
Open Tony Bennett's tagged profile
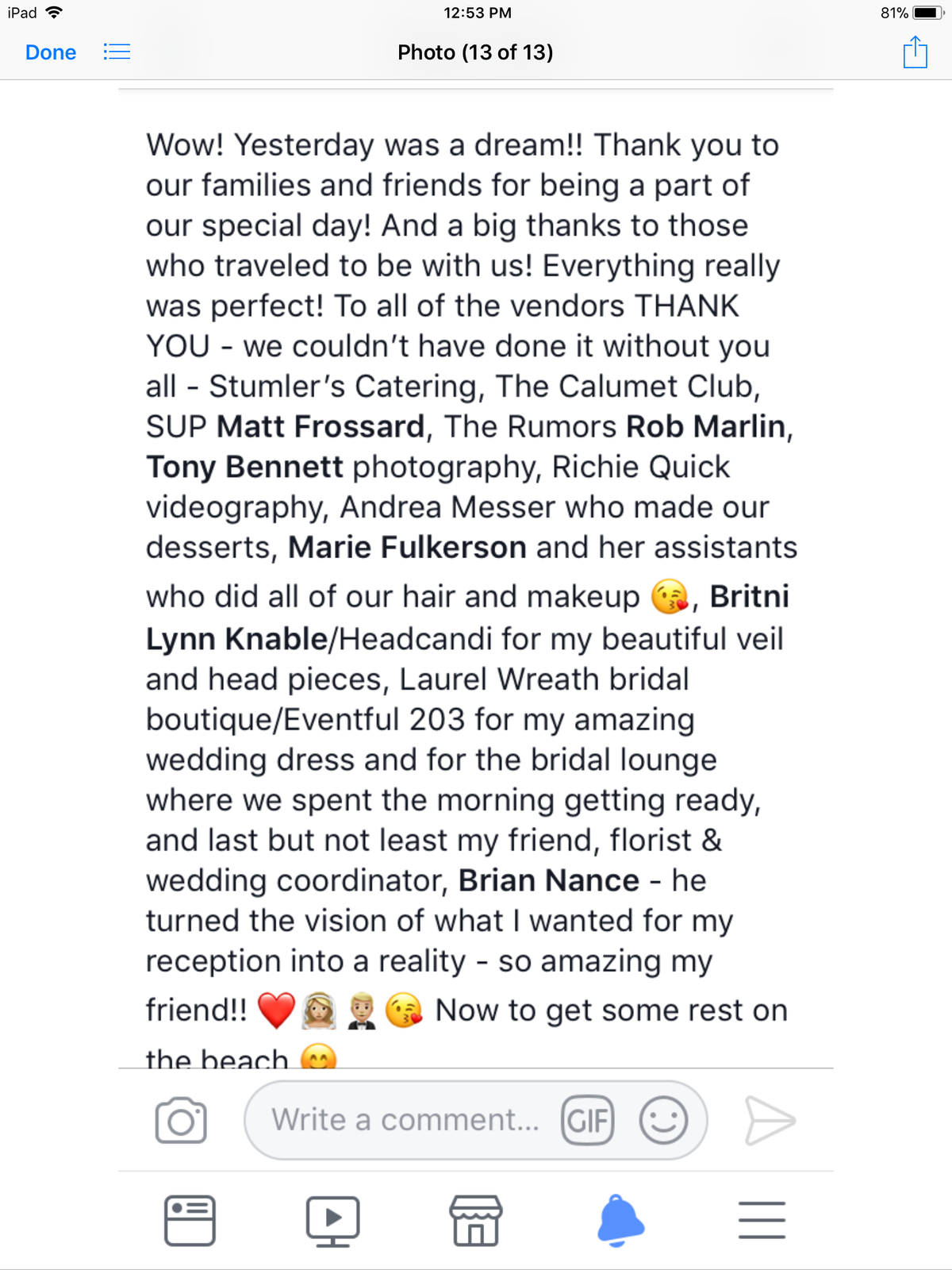(244, 467)
